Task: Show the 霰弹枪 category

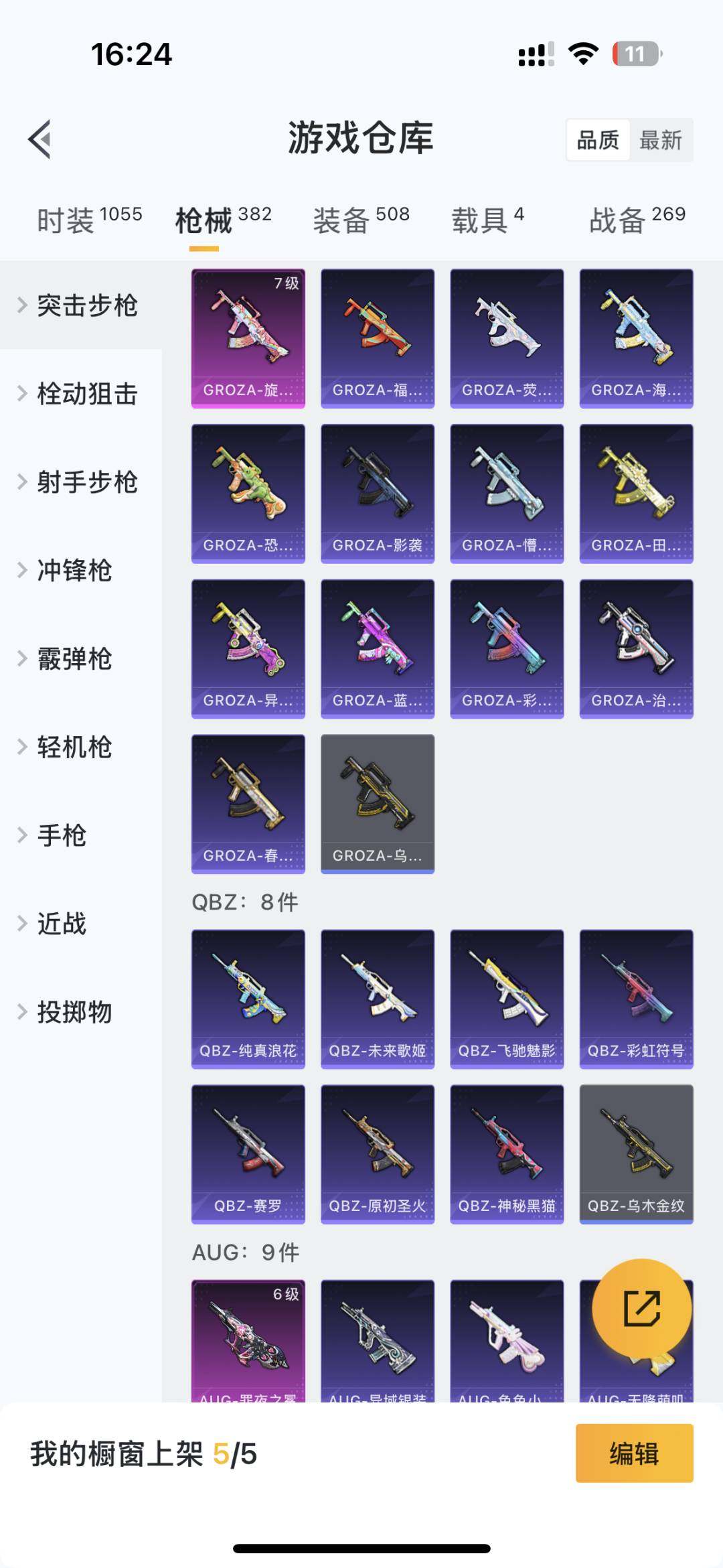Action: (x=74, y=659)
